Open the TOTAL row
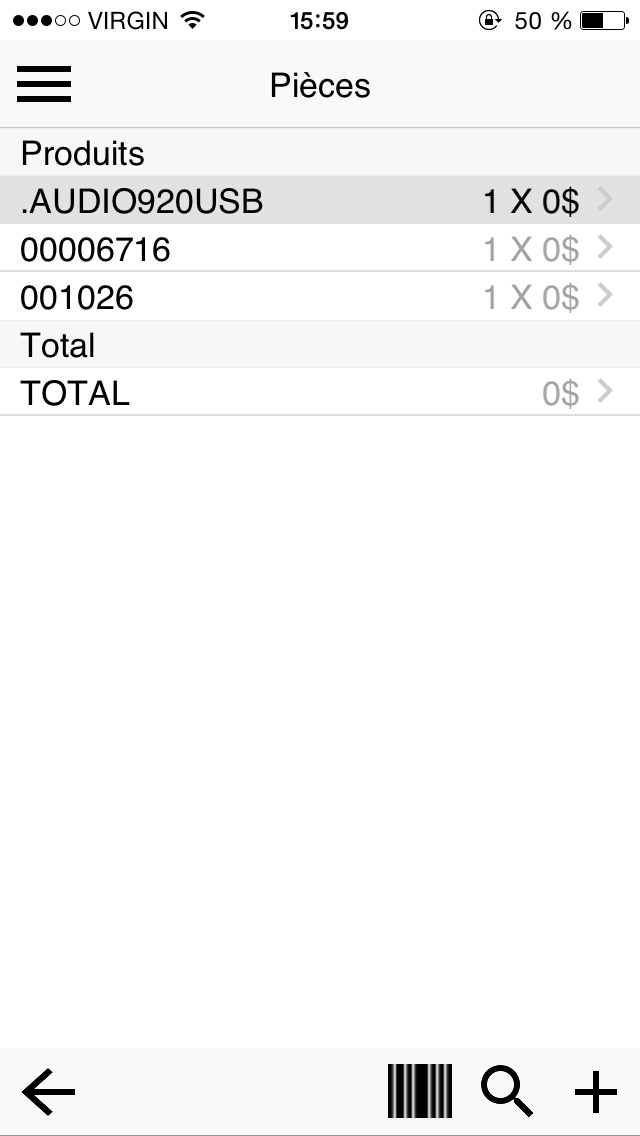The image size is (640, 1136). coord(318,393)
